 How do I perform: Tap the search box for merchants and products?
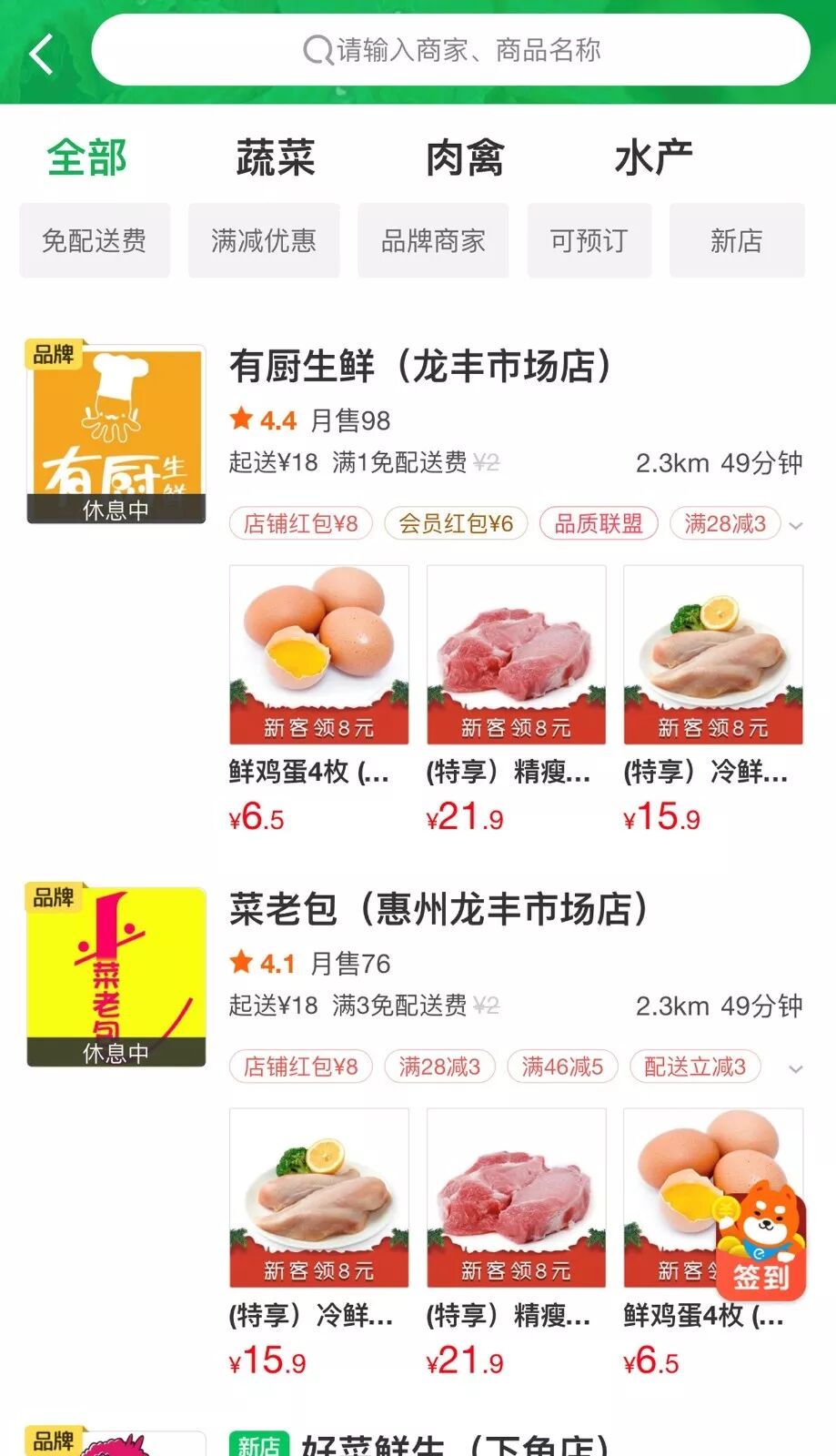click(450, 50)
